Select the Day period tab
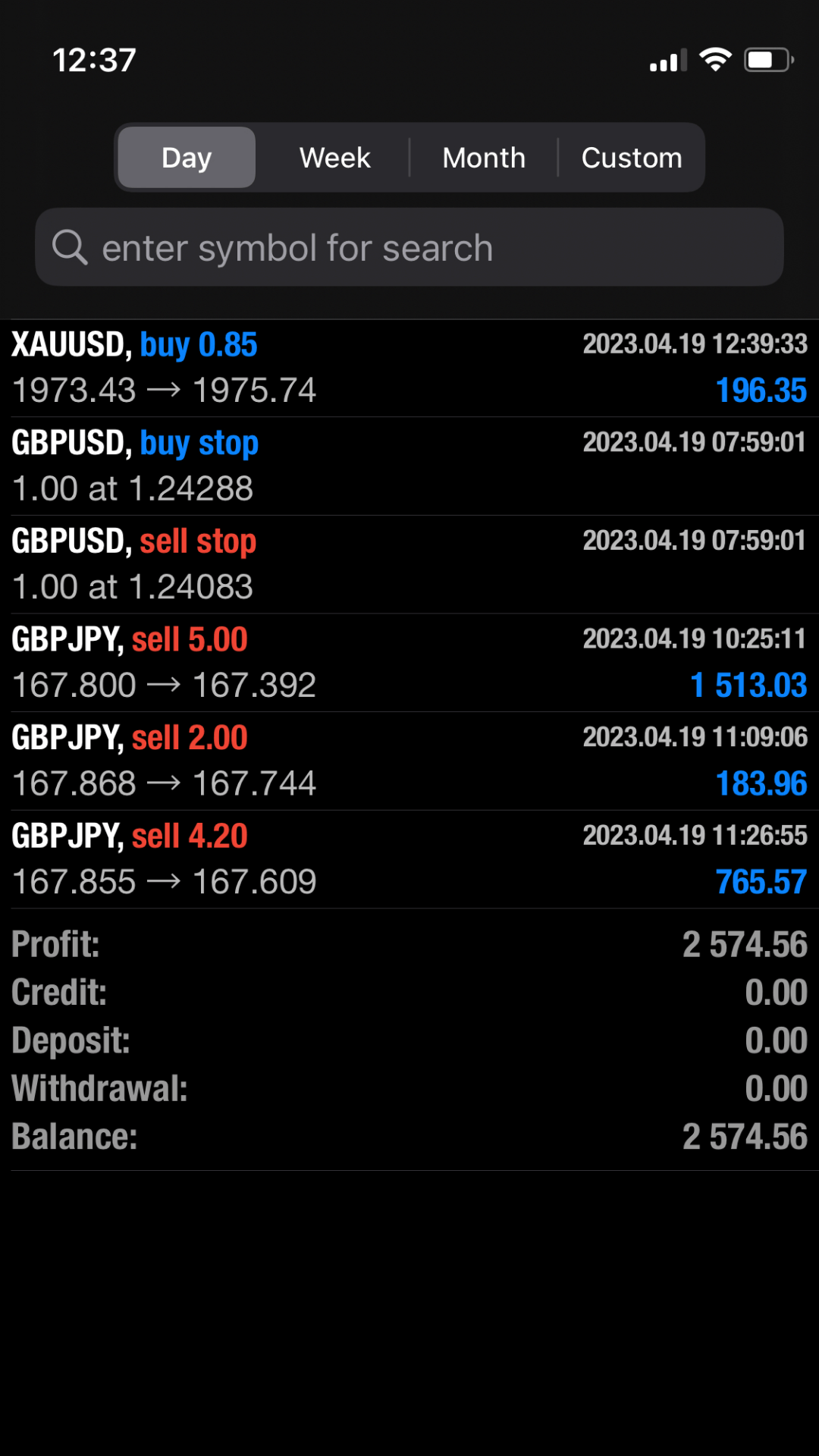 187,158
